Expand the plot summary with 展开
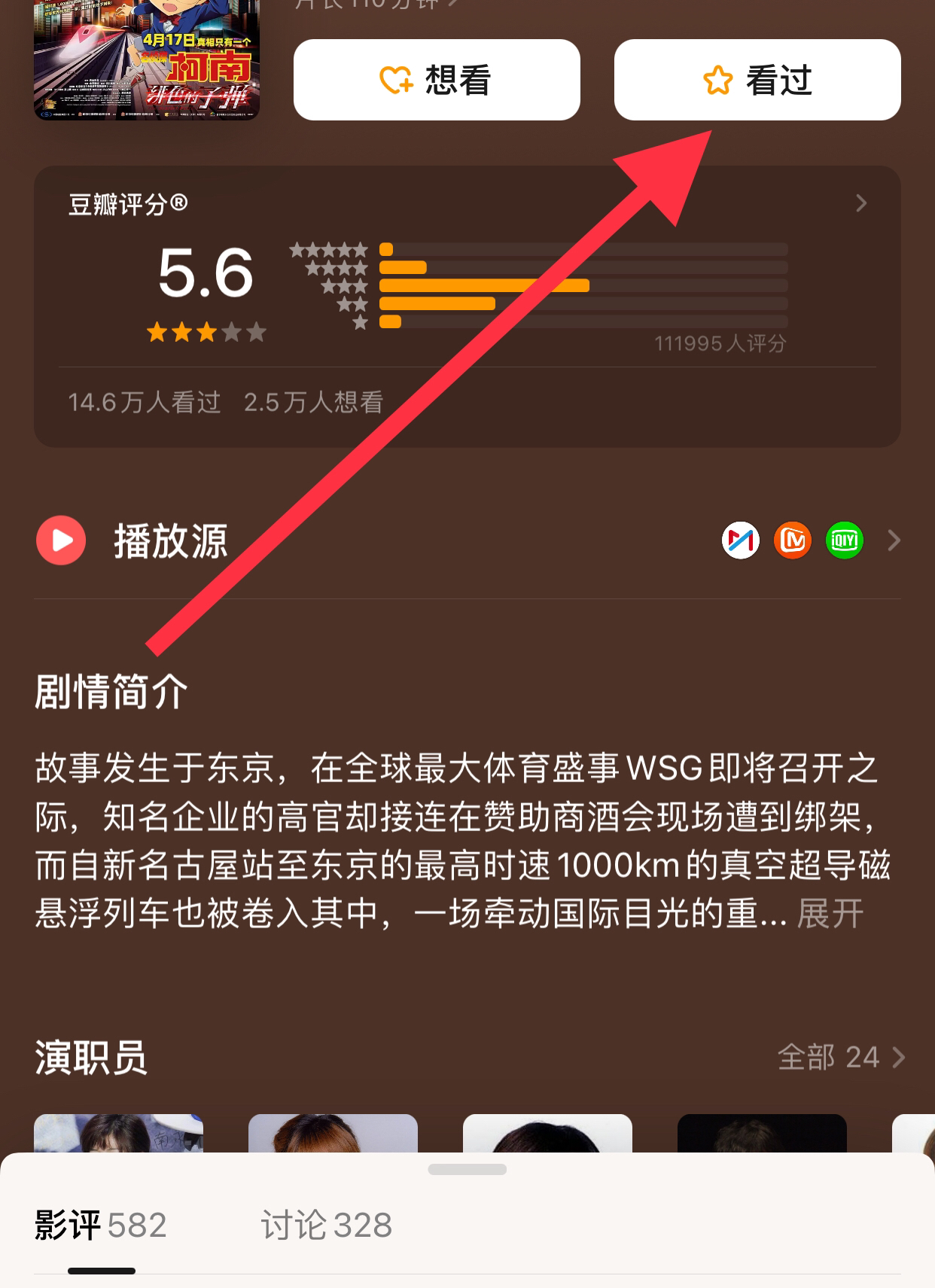The height and width of the screenshot is (1288, 935). (x=830, y=914)
